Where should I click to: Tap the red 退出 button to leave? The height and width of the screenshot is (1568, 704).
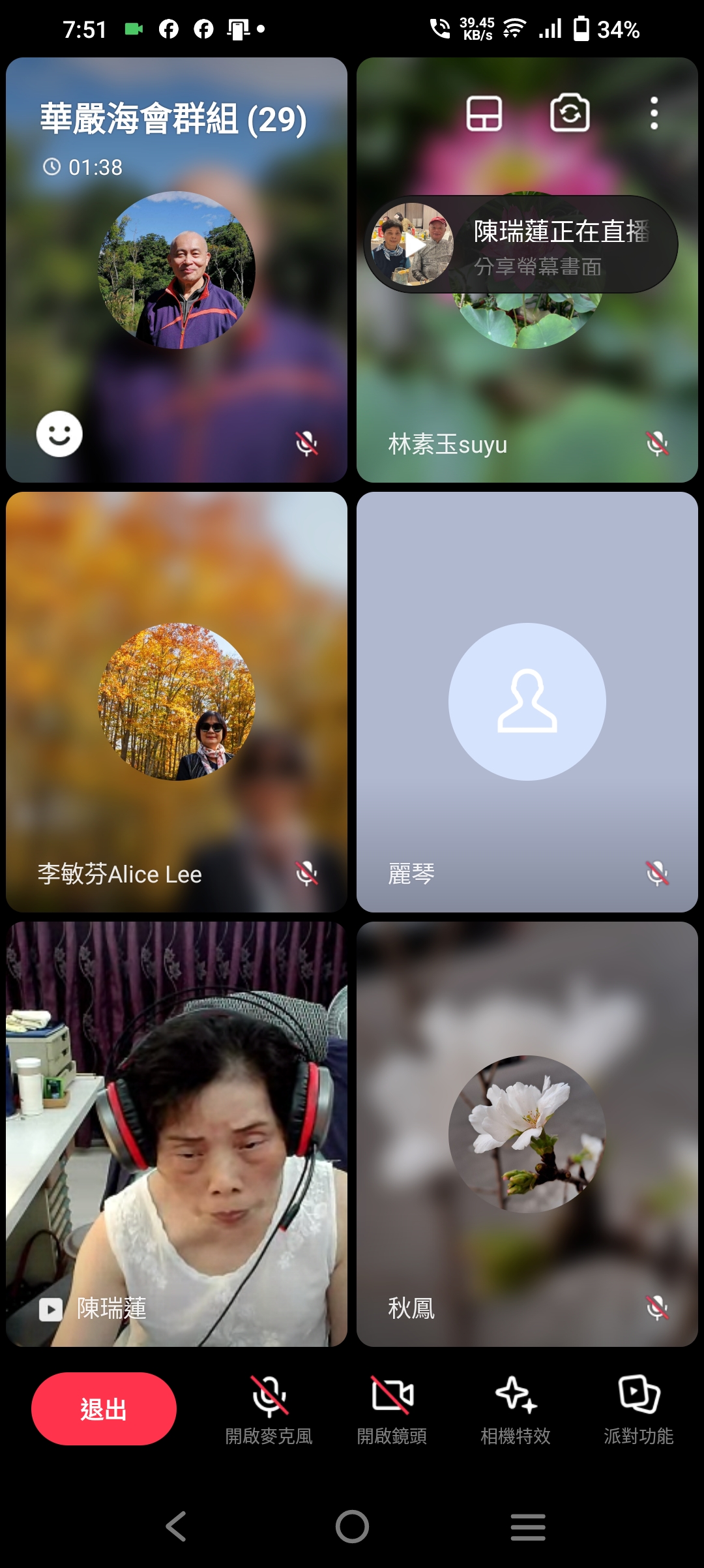104,1409
